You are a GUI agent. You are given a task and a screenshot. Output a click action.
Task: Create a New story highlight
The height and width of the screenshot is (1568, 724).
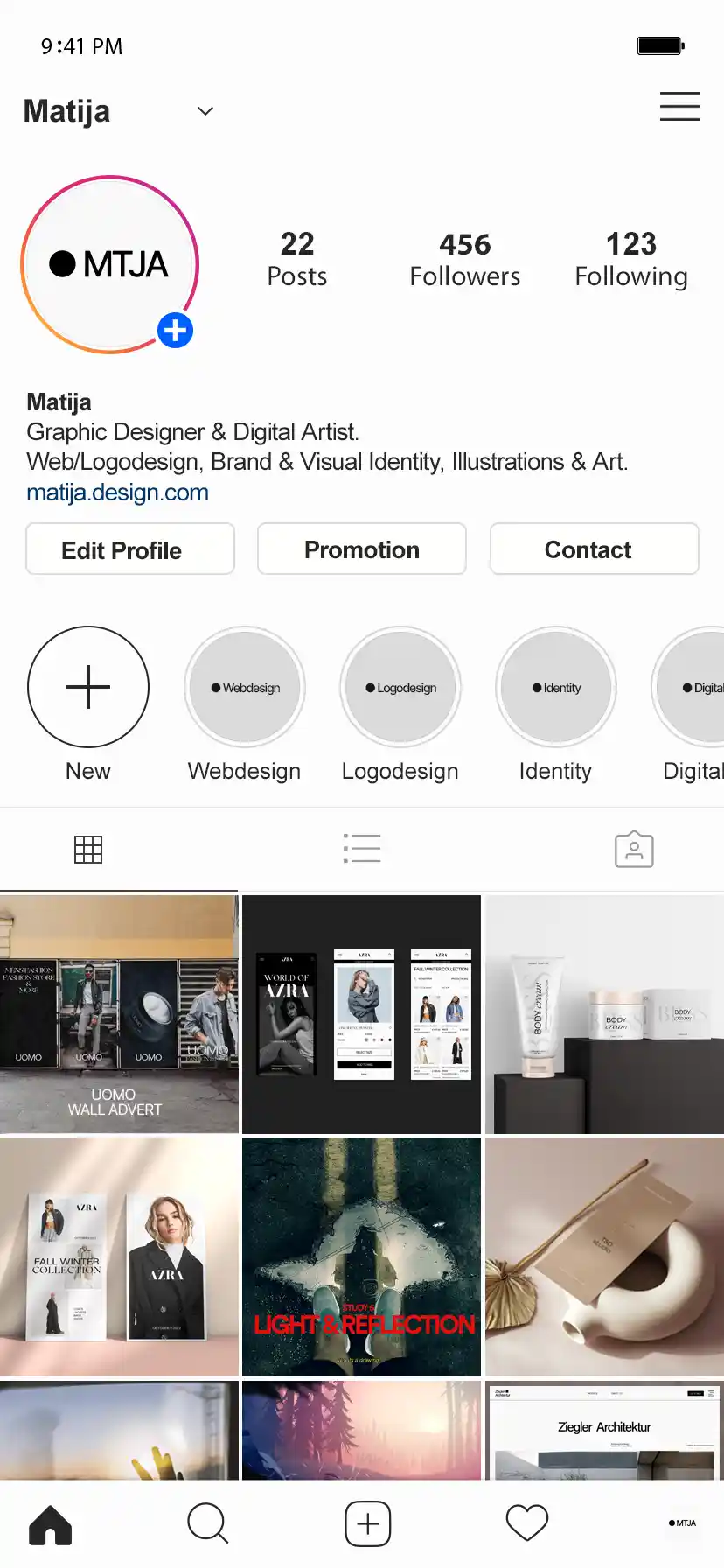(88, 687)
